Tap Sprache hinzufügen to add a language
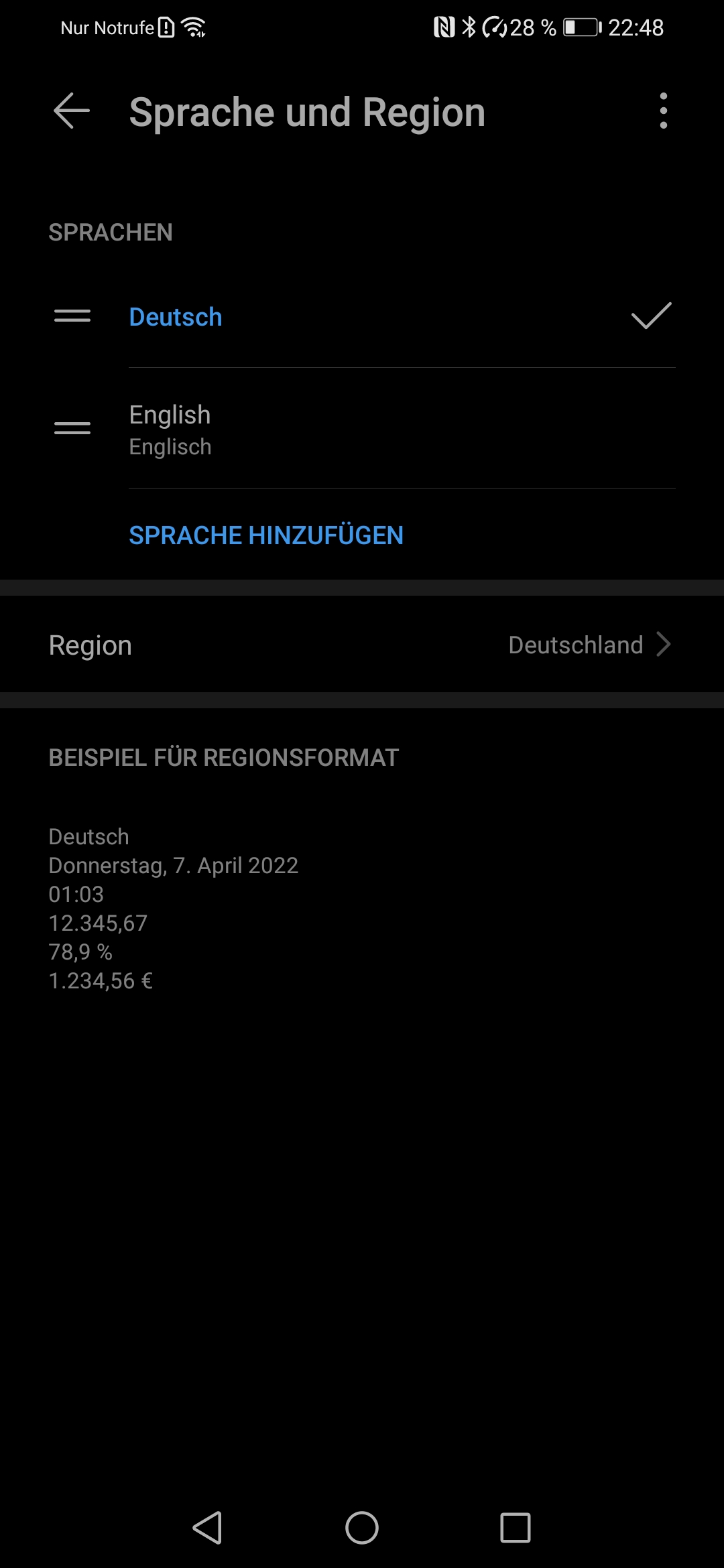 click(x=266, y=535)
